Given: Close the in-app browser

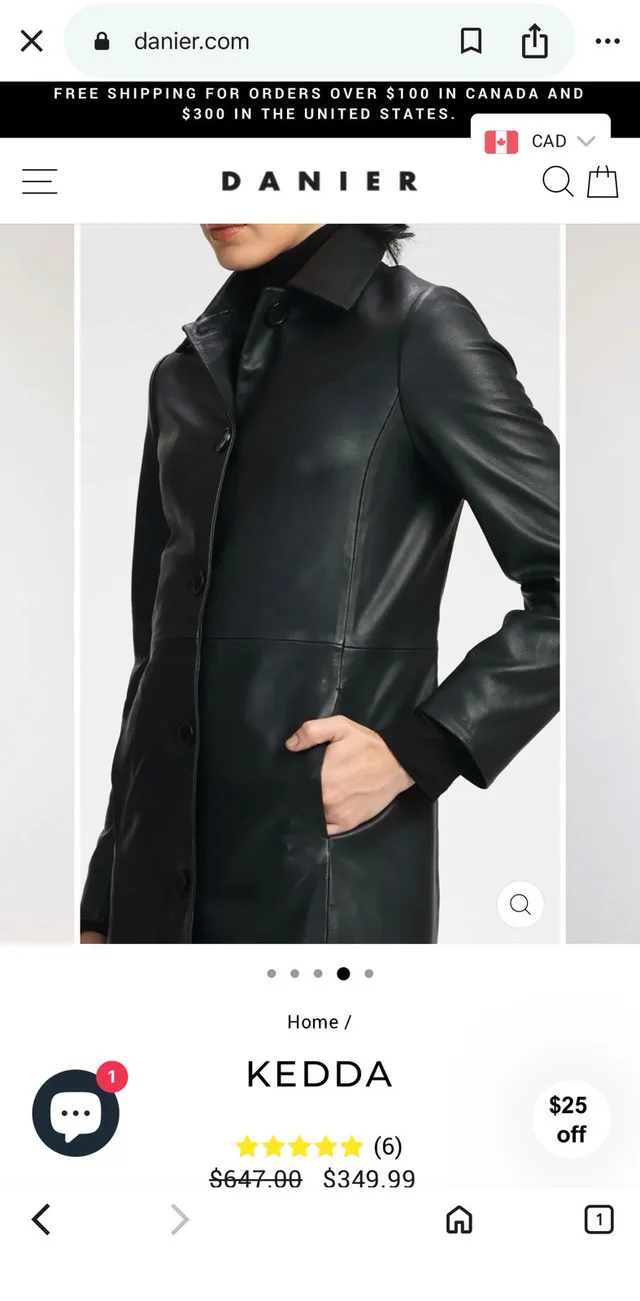Looking at the screenshot, I should [32, 41].
